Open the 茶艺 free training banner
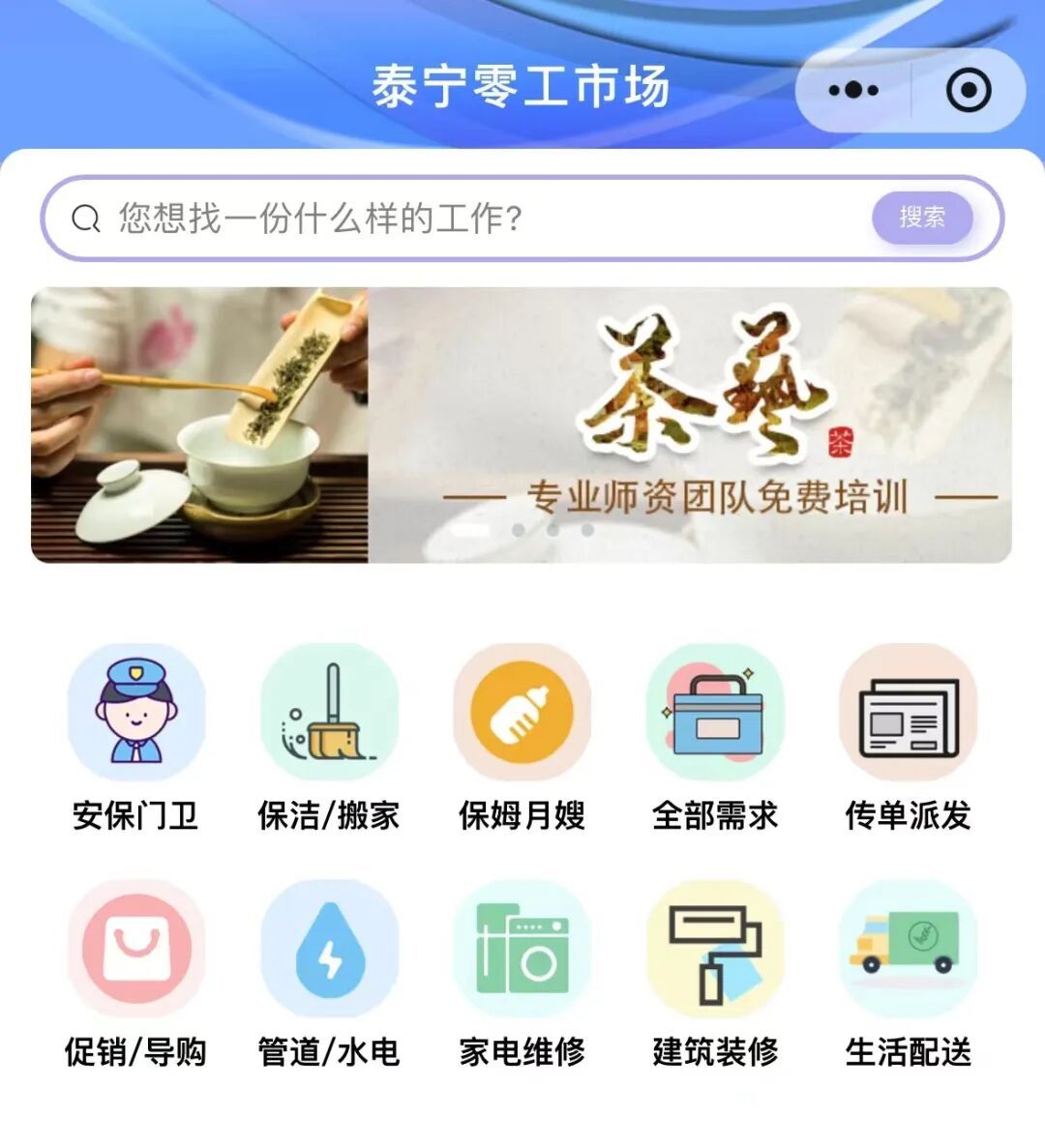1045x1148 pixels. click(522, 425)
